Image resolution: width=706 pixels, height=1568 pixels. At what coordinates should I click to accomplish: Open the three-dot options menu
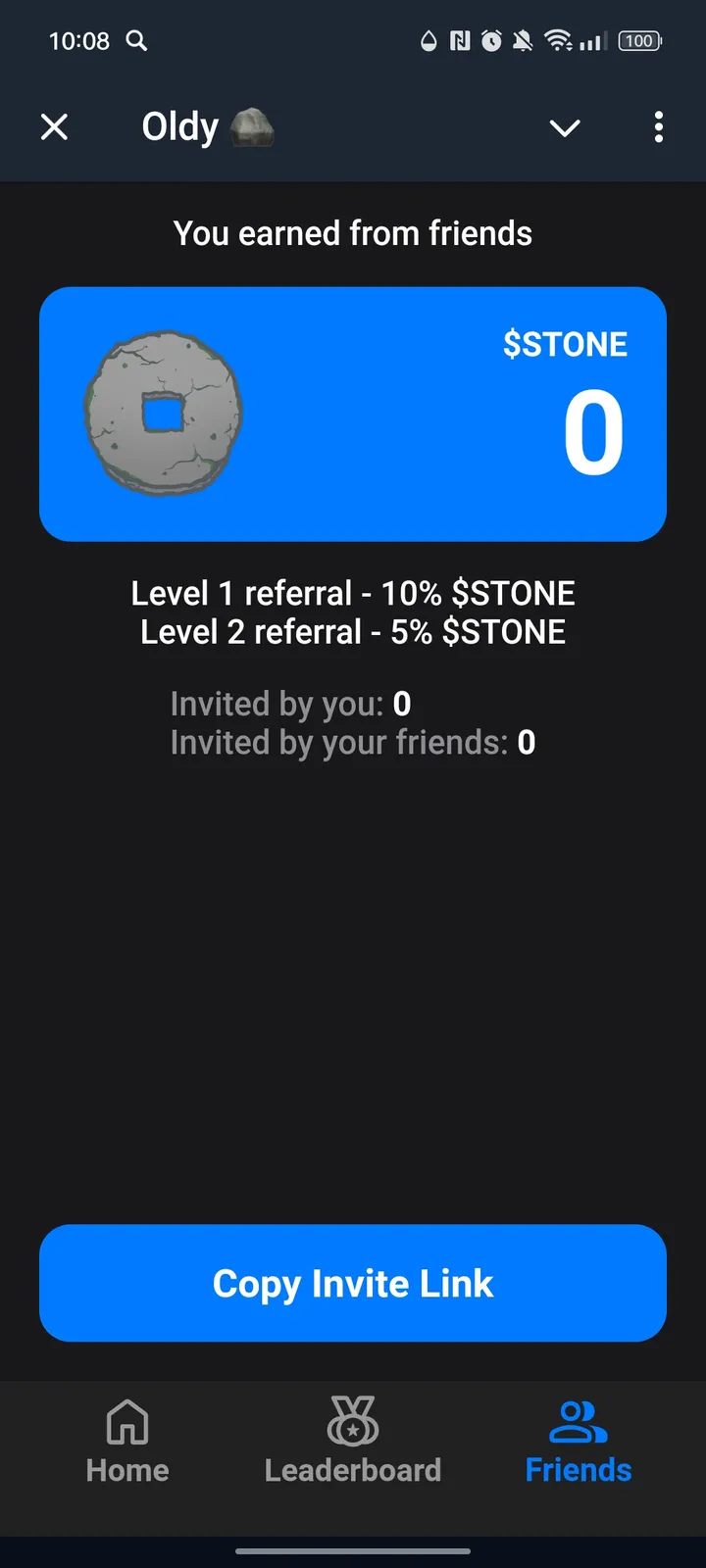point(658,127)
